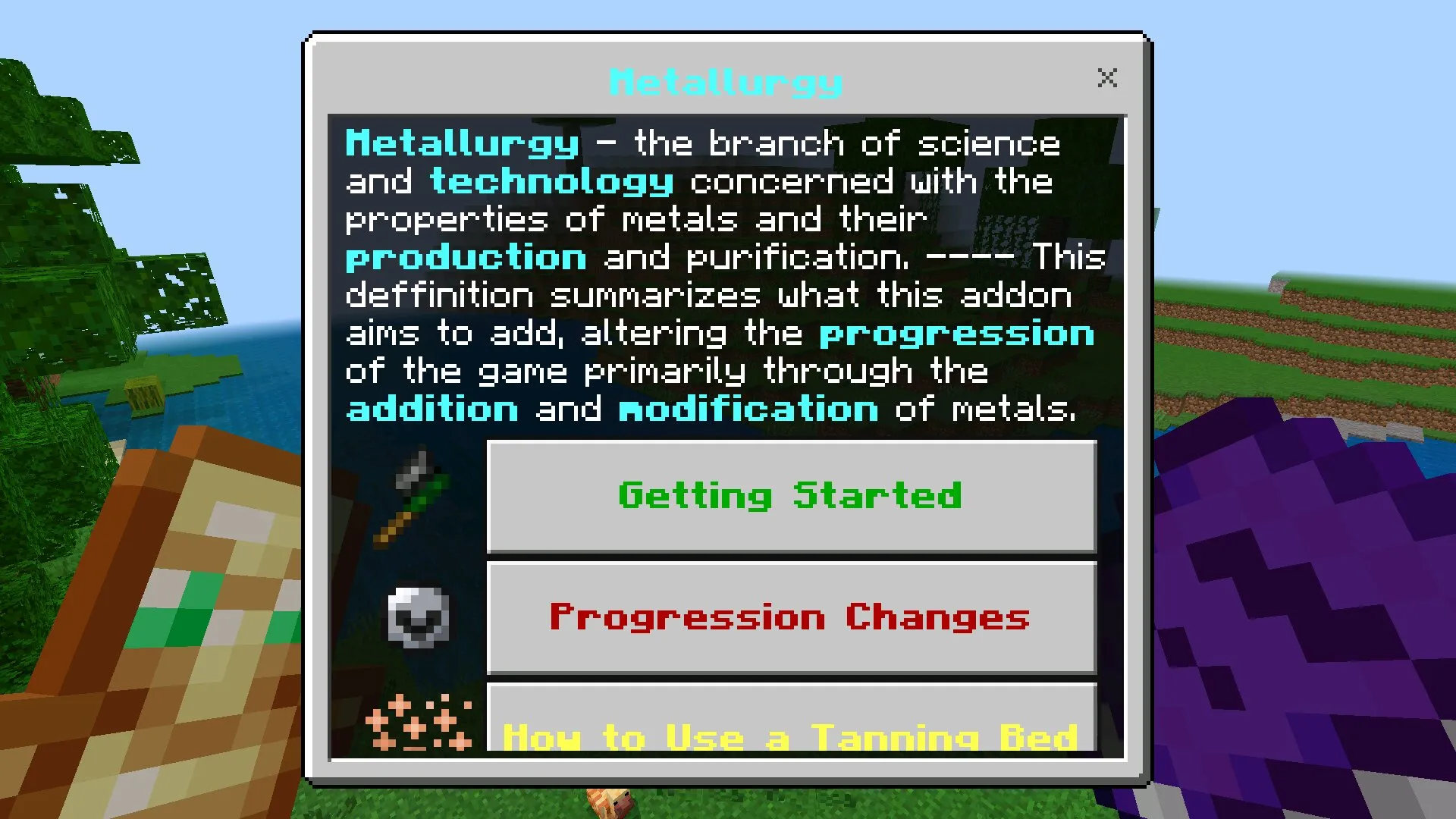Open Progression Changes section
The width and height of the screenshot is (1456, 819).
791,617
